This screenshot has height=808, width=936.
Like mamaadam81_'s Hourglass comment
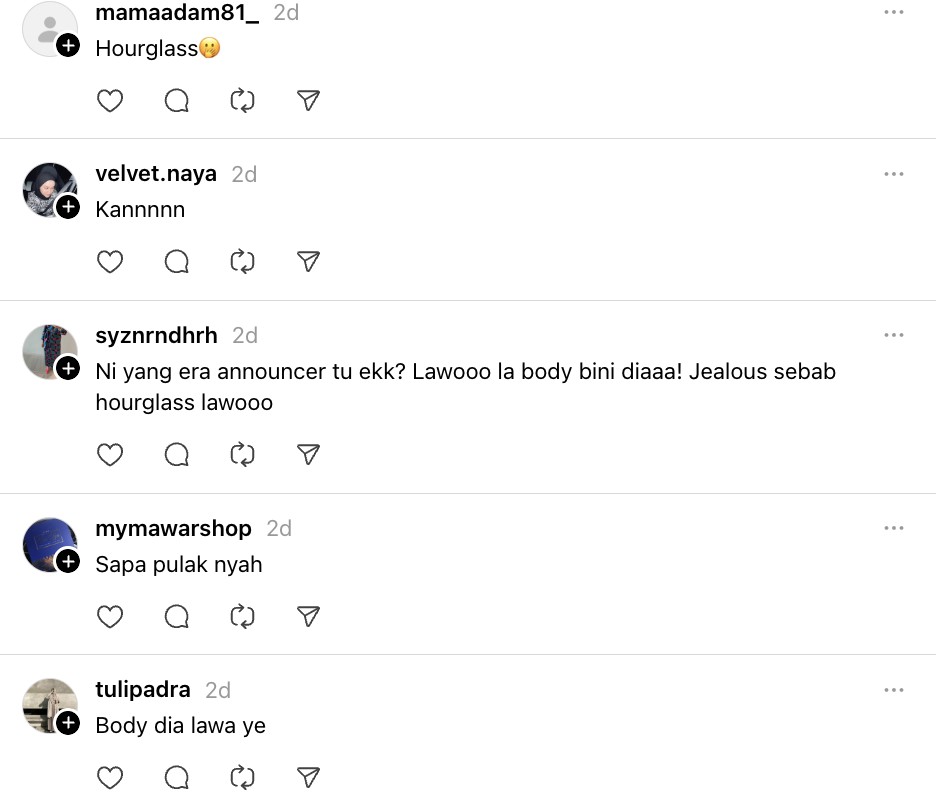click(110, 100)
